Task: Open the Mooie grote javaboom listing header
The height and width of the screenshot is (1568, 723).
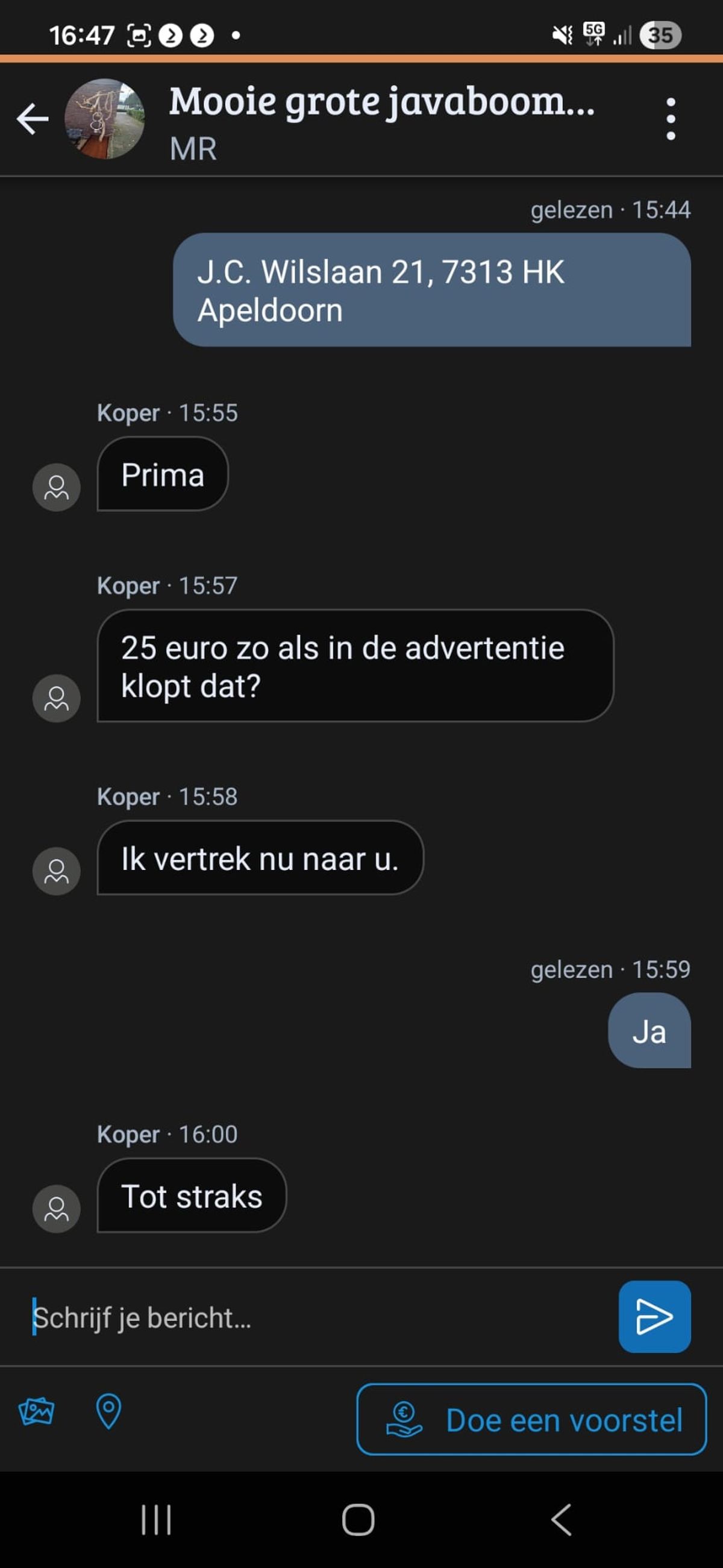Action: 381,102
